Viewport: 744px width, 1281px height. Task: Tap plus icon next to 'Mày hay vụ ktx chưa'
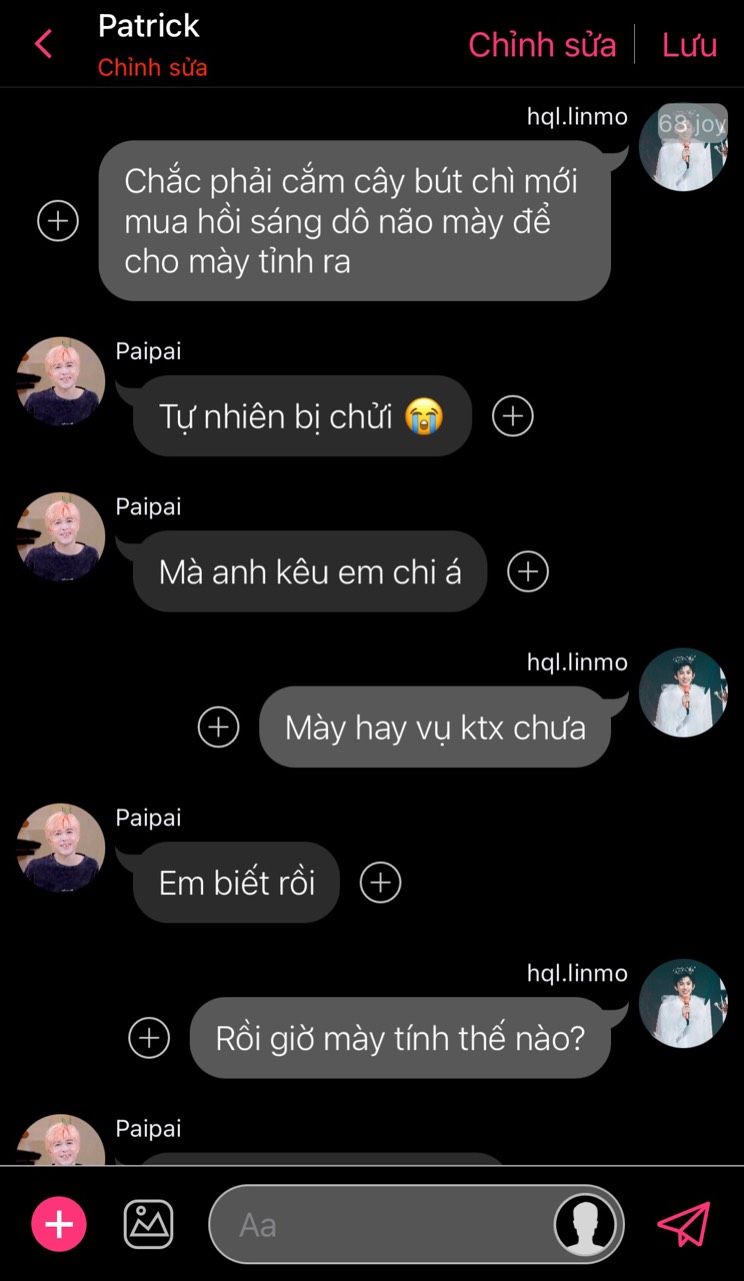pyautogui.click(x=219, y=727)
